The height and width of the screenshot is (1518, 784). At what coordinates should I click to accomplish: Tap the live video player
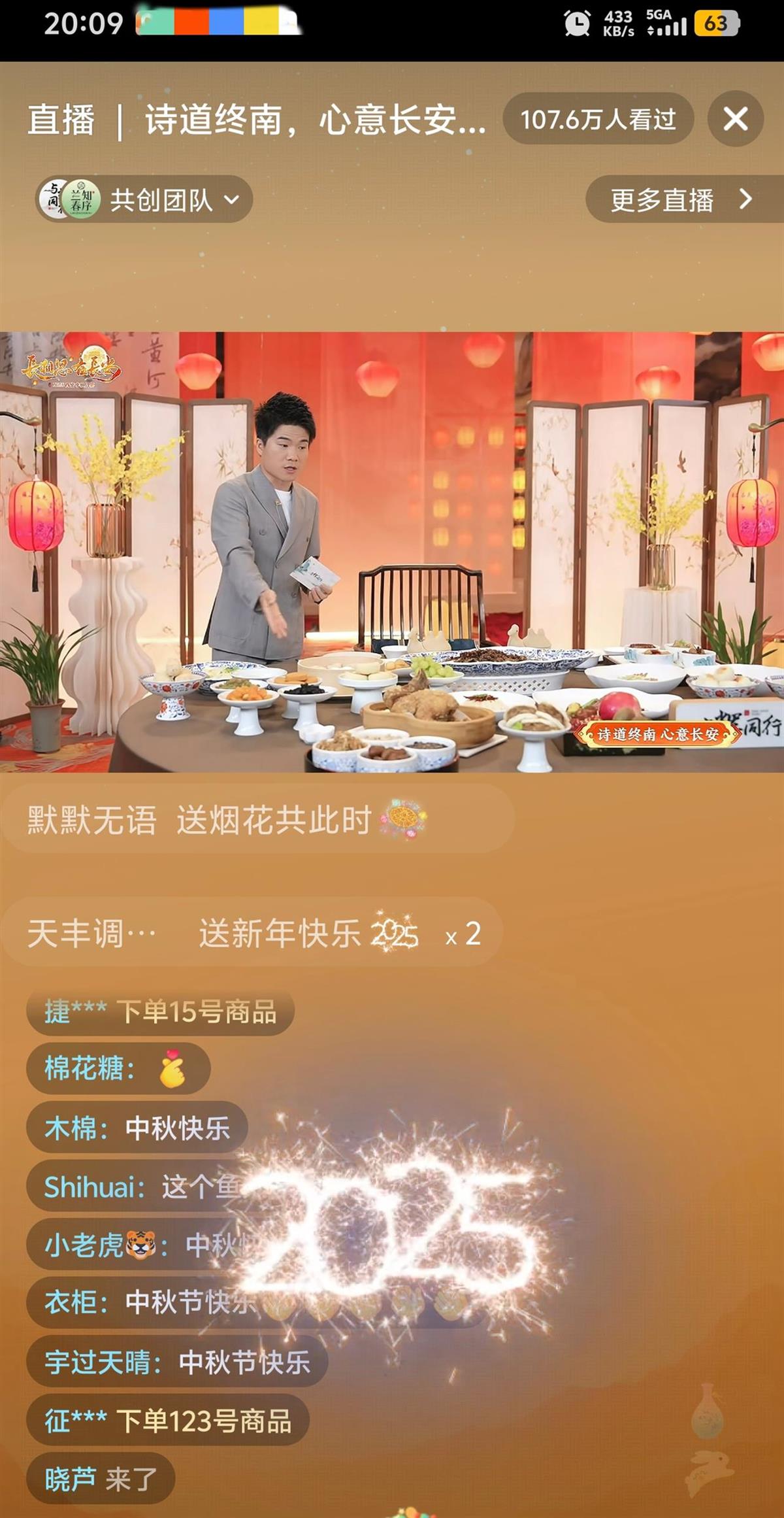pyautogui.click(x=392, y=551)
